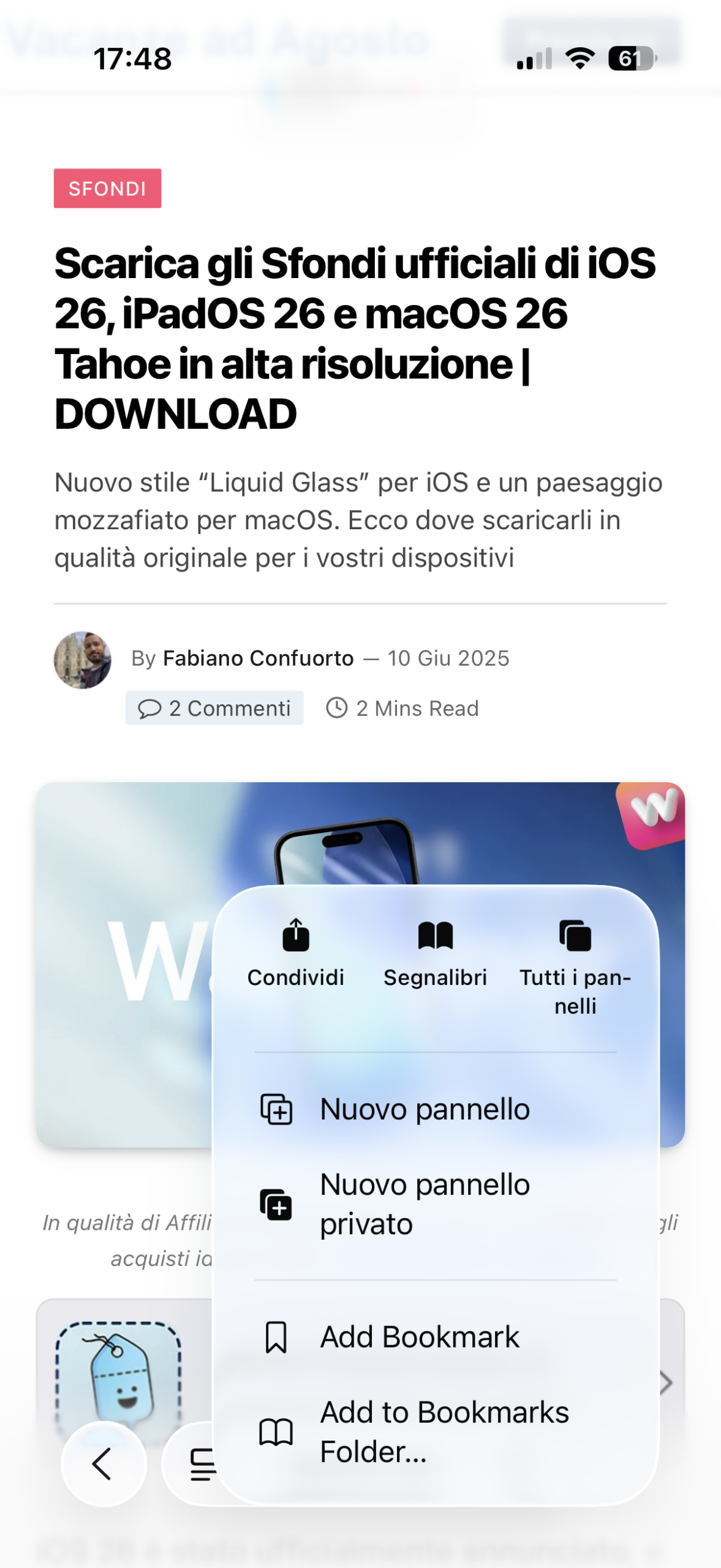Show Tutti i pannelli tabs overview
The image size is (721, 1568).
[x=575, y=968]
